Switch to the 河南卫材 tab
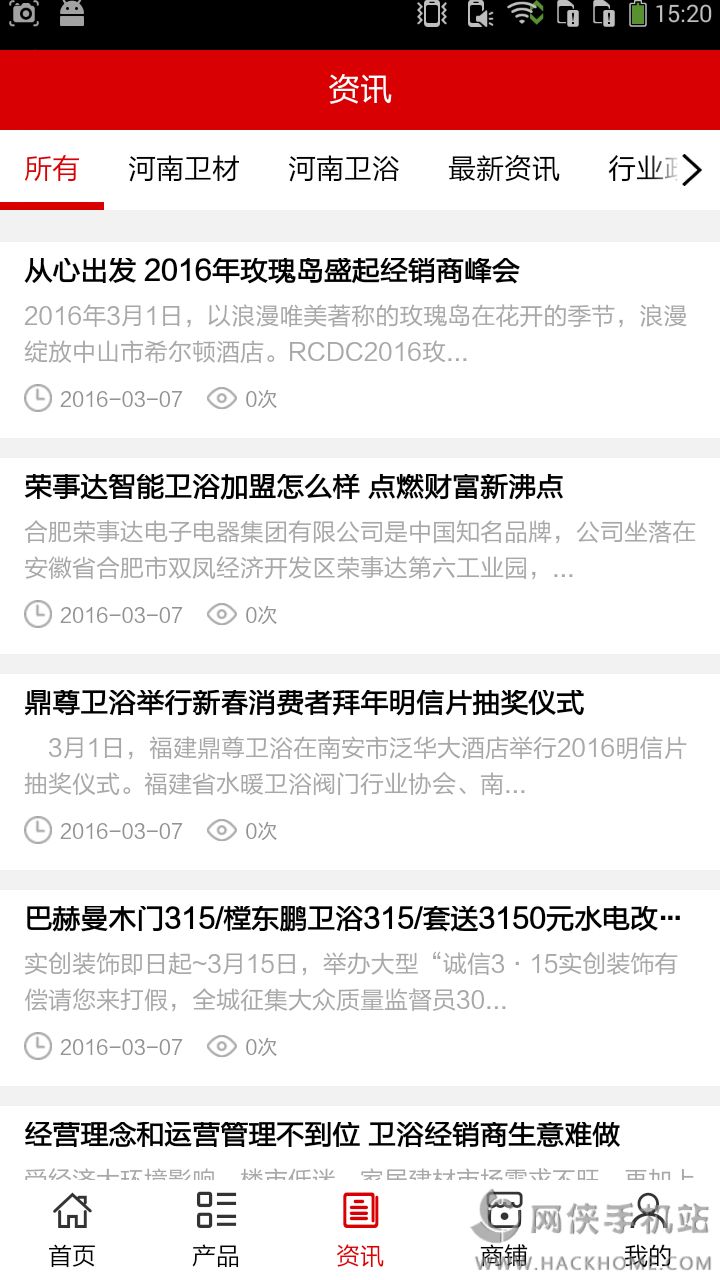The height and width of the screenshot is (1280, 720). point(183,169)
